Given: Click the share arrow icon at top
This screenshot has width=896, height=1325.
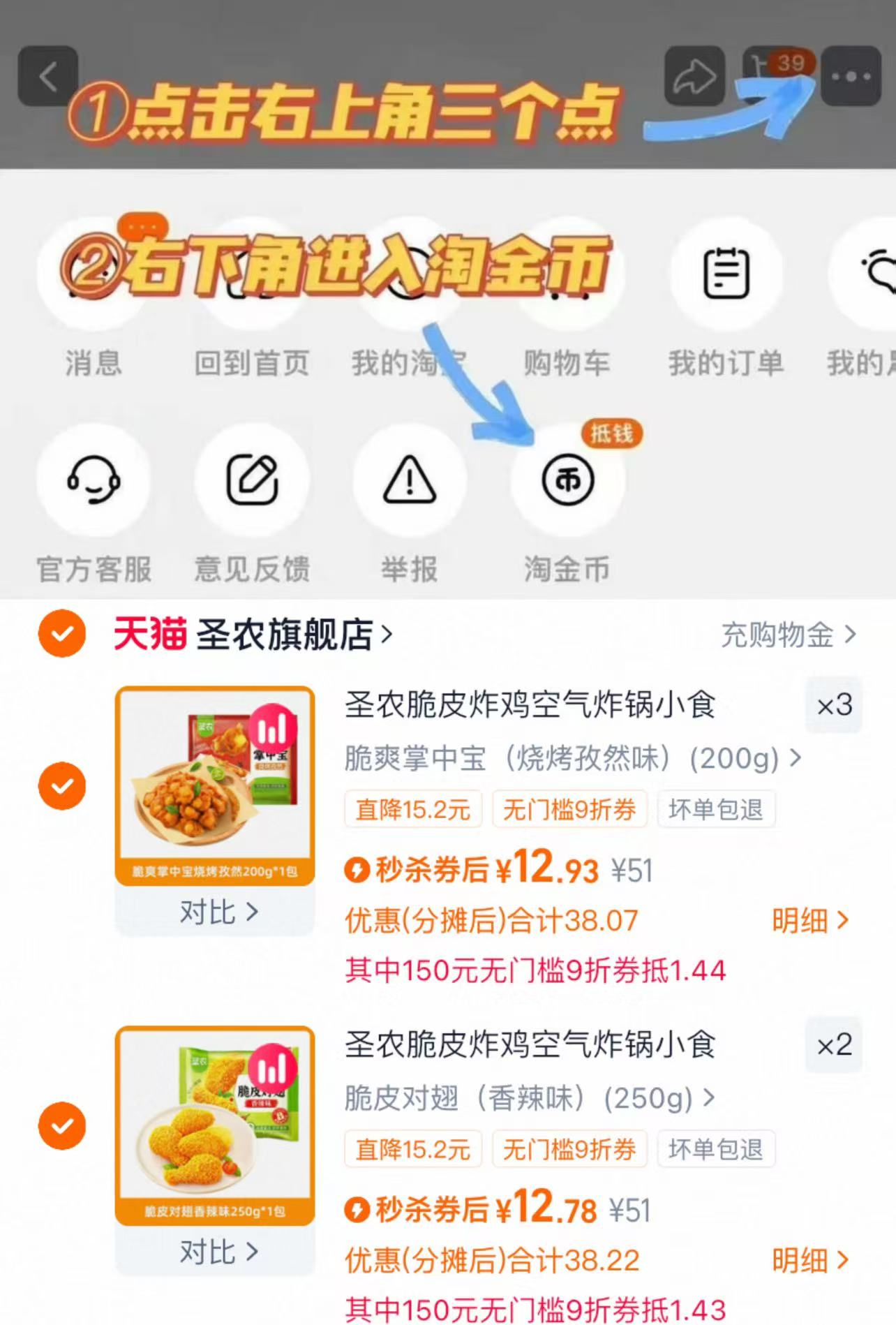Looking at the screenshot, I should (x=694, y=75).
